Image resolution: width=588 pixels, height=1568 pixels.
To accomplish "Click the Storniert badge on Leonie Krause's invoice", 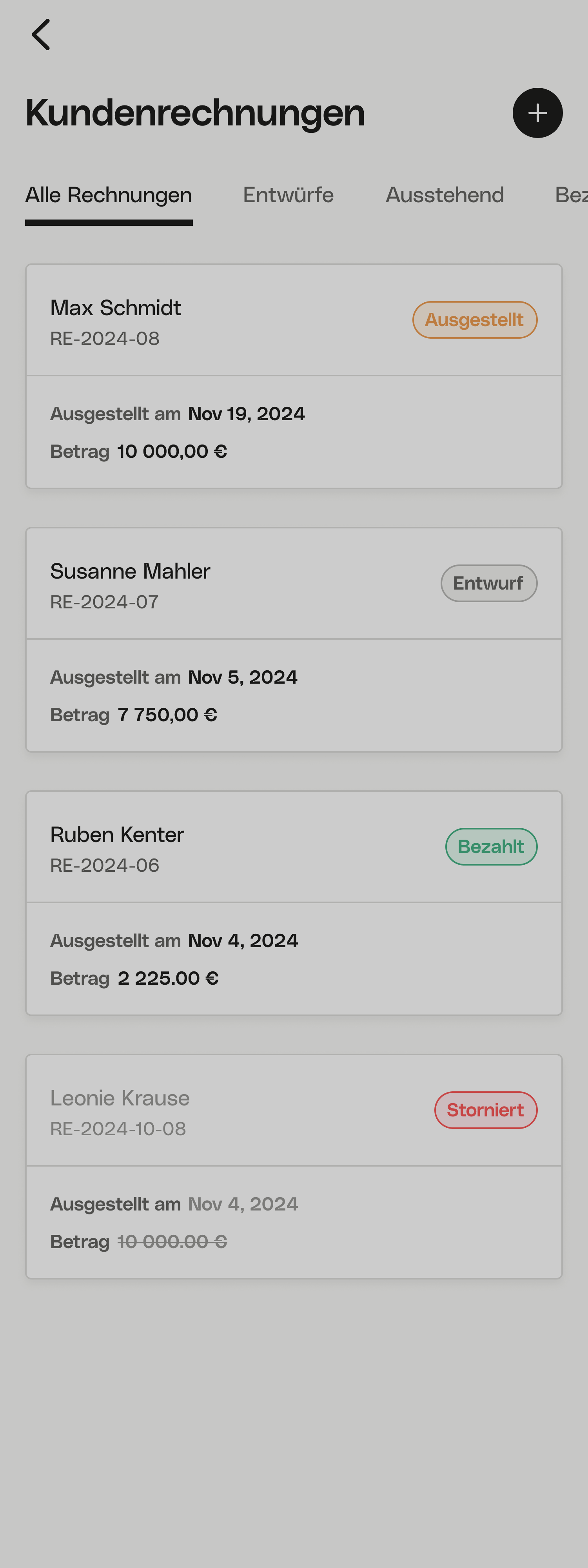I will click(485, 1110).
